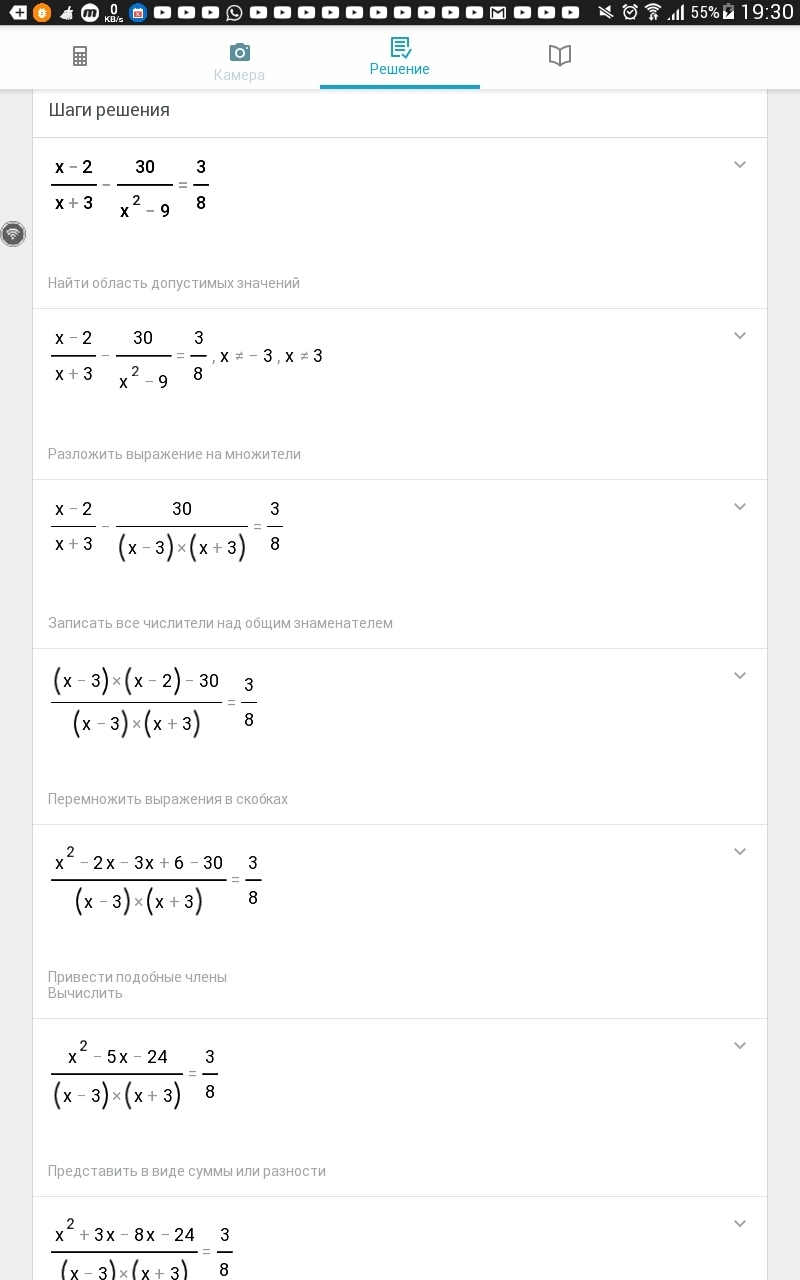Expand the step with x ≠ −3, x ≠ 3
800x1280 pixels.
coord(740,336)
